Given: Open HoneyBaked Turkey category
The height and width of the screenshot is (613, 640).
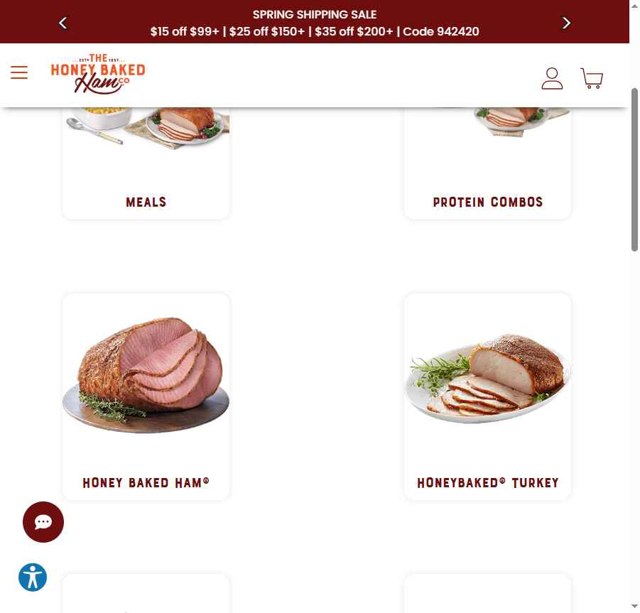Looking at the screenshot, I should click(488, 396).
